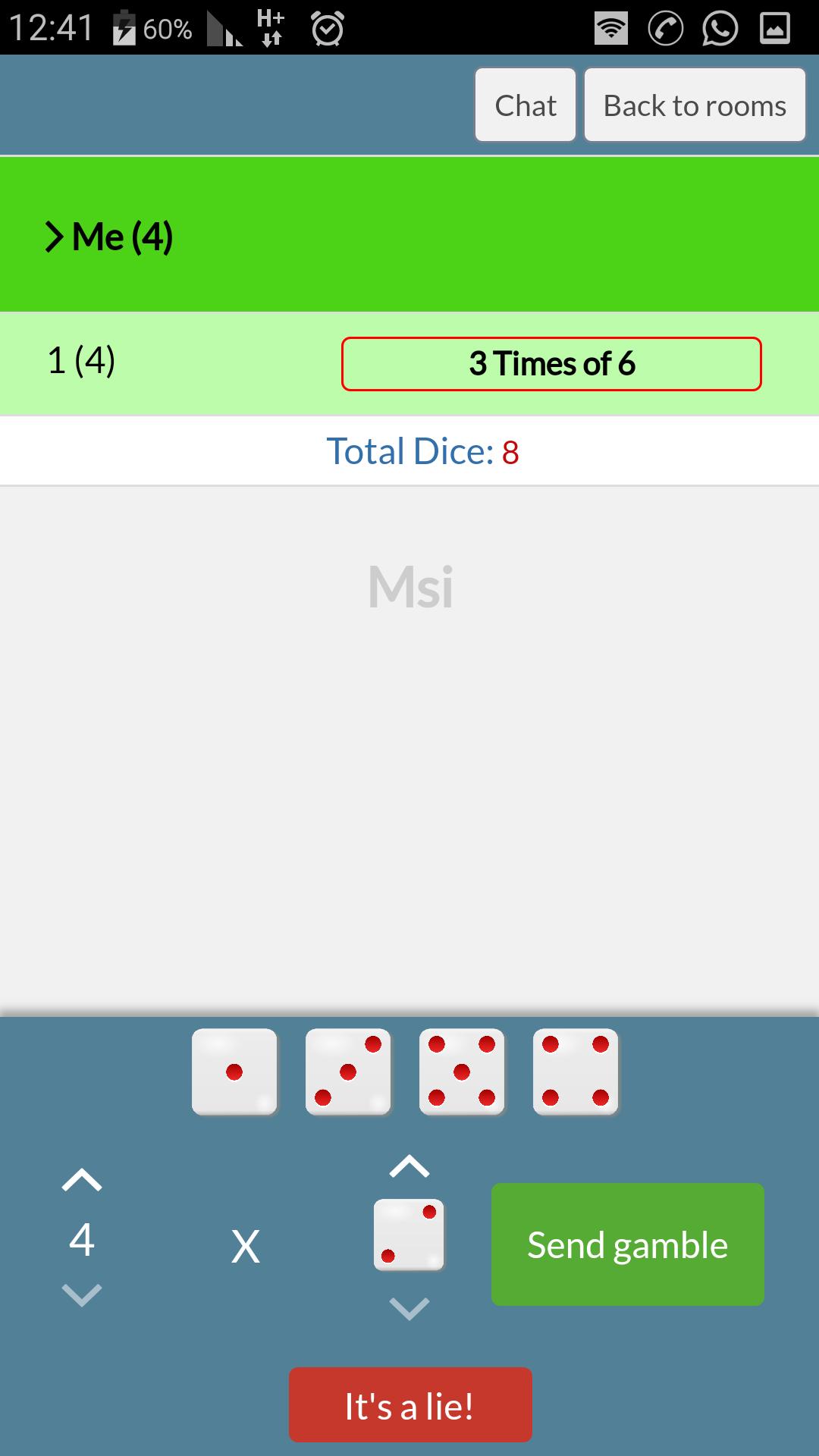Increase the dice count above 4

pyautogui.click(x=82, y=1180)
